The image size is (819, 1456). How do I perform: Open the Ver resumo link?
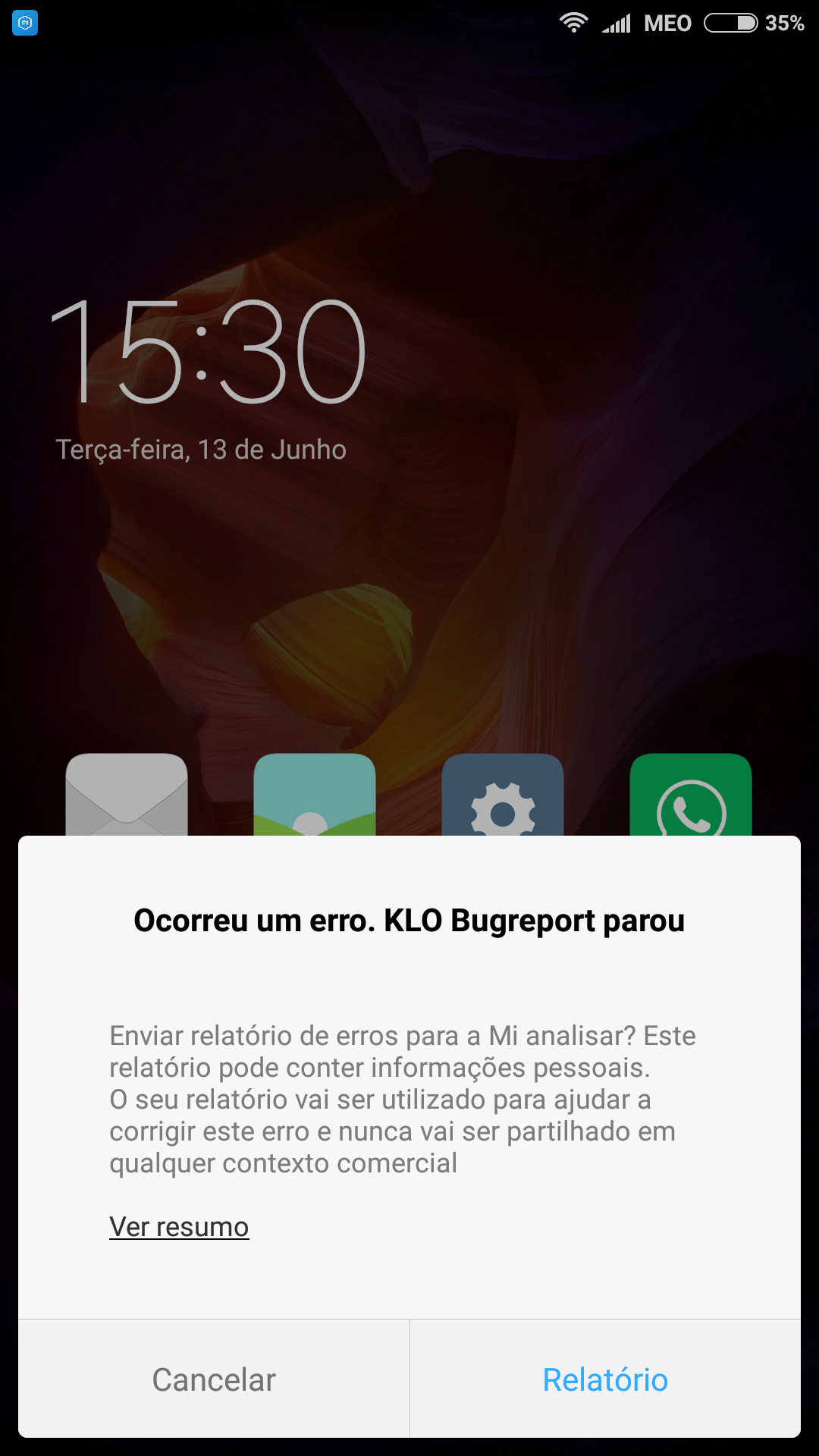[x=179, y=1226]
